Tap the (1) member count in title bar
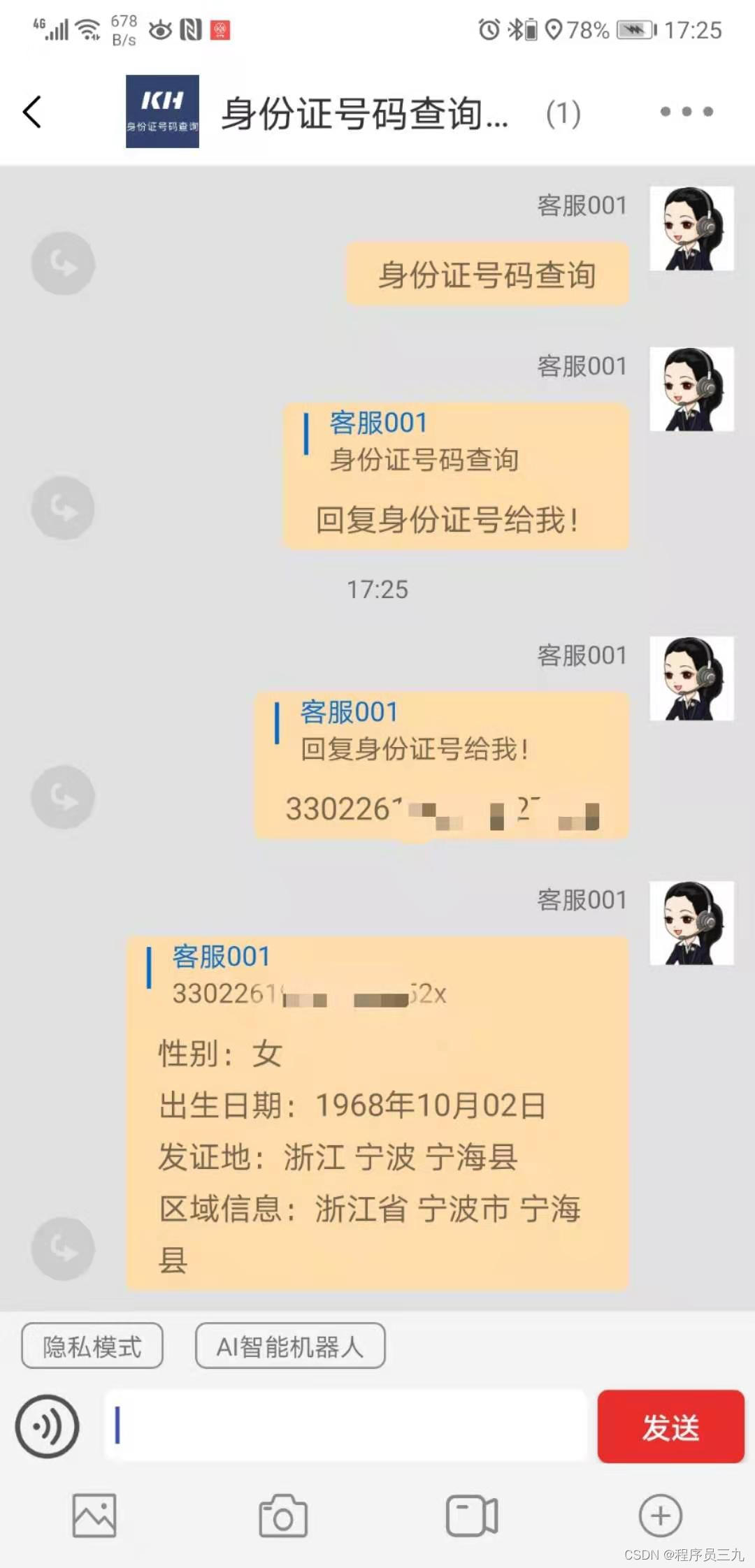Viewport: 755px width, 1568px height. point(561,114)
